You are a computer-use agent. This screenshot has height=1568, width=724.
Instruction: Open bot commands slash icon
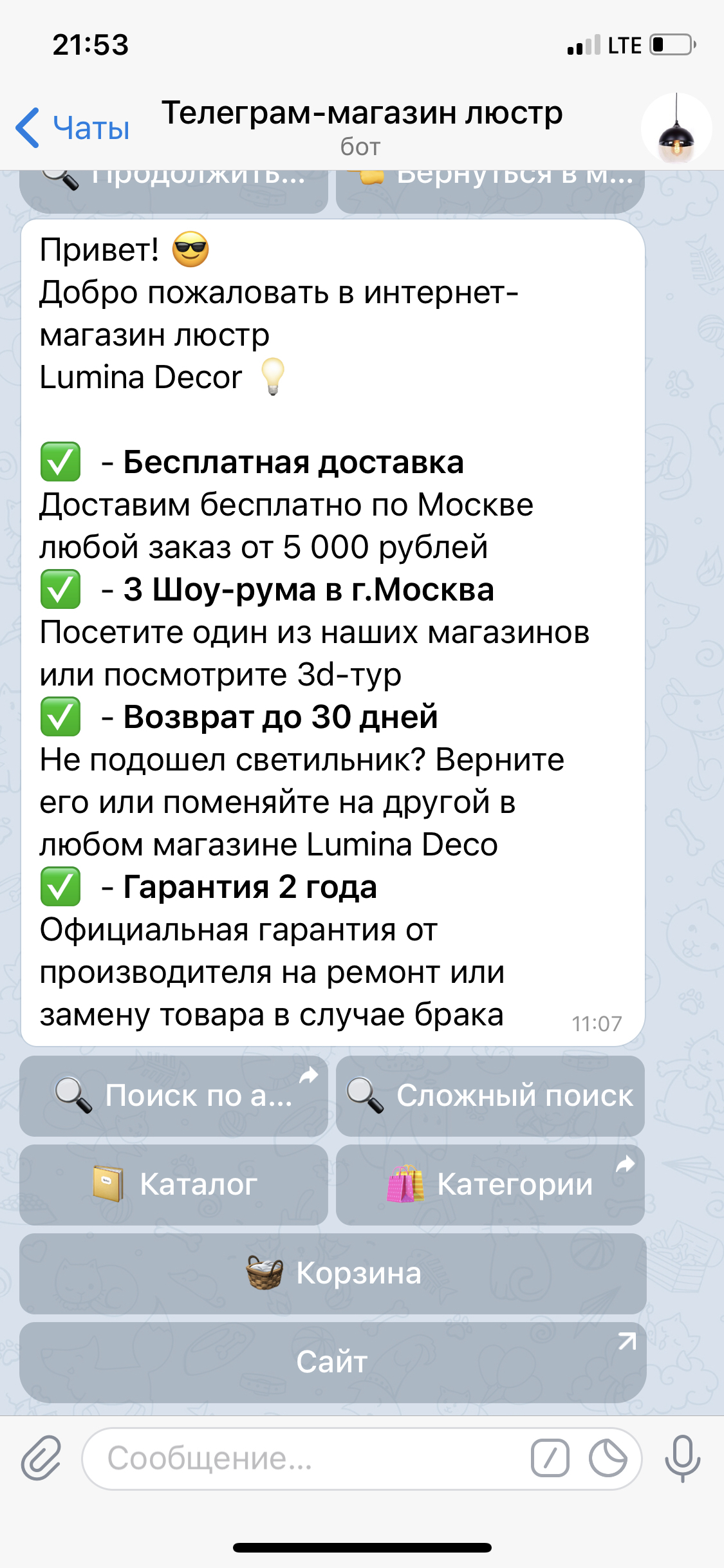point(550,1459)
